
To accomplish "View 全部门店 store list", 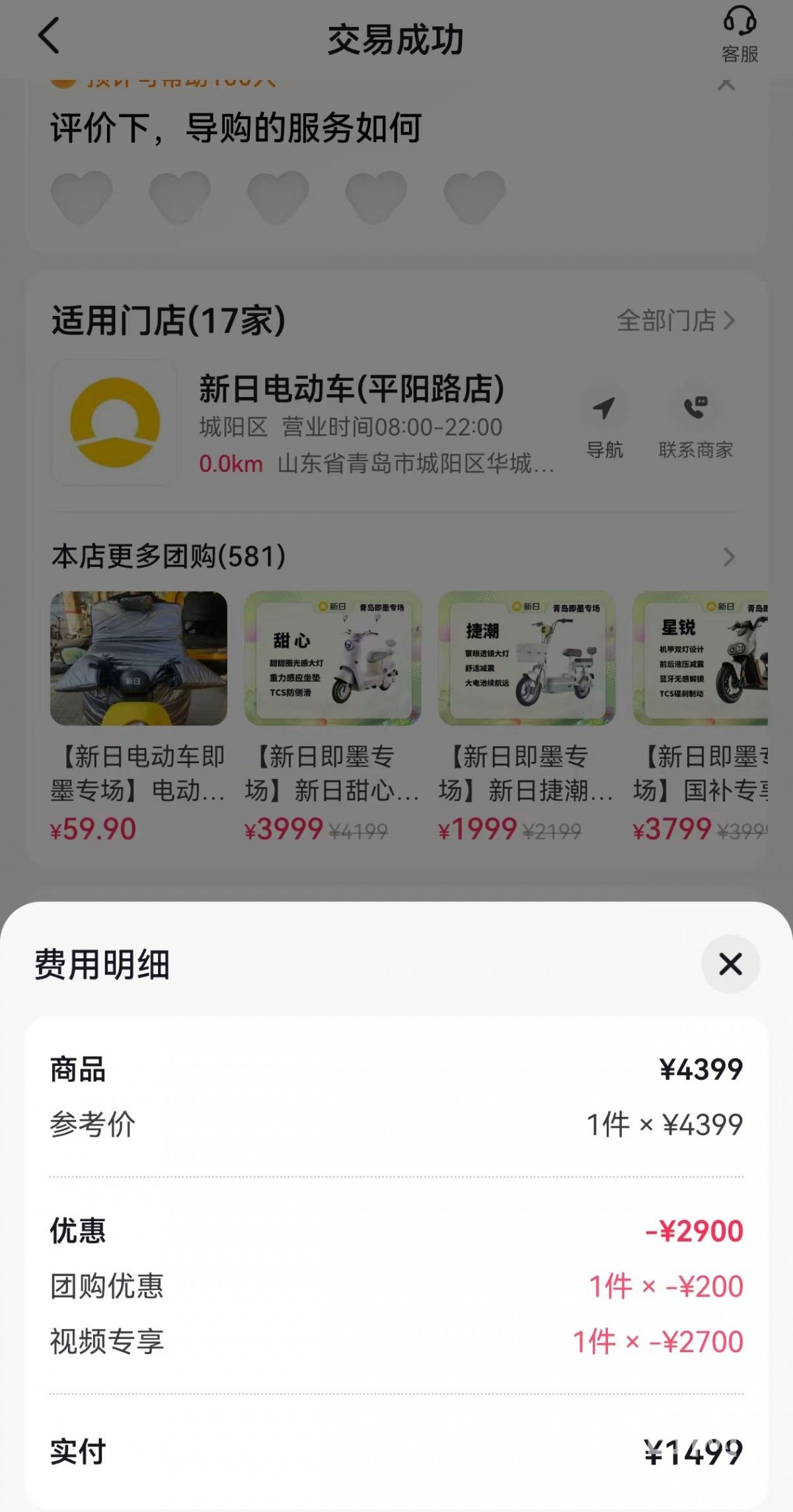I will pyautogui.click(x=675, y=321).
